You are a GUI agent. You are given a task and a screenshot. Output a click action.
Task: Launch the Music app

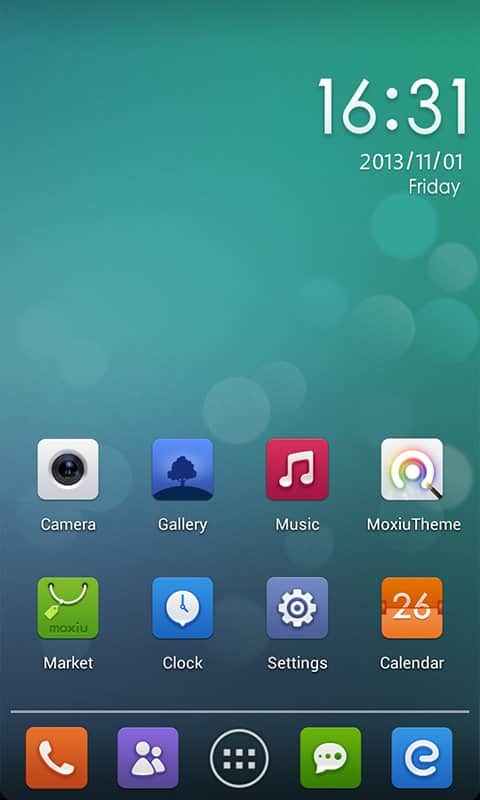(x=297, y=469)
